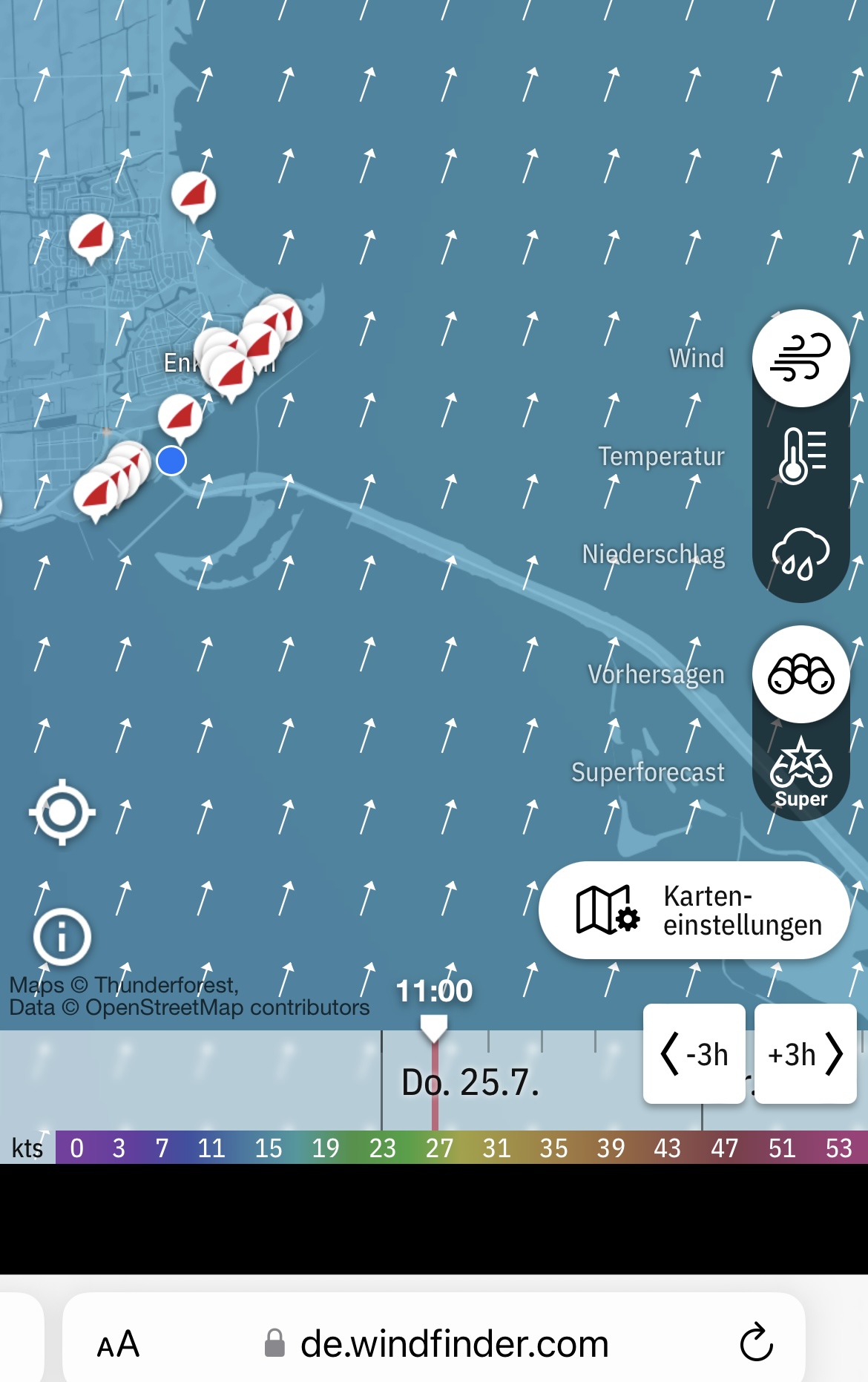Show the Niederschlag precipitation layer
Image resolution: width=868 pixels, height=1382 pixels.
pyautogui.click(x=800, y=554)
